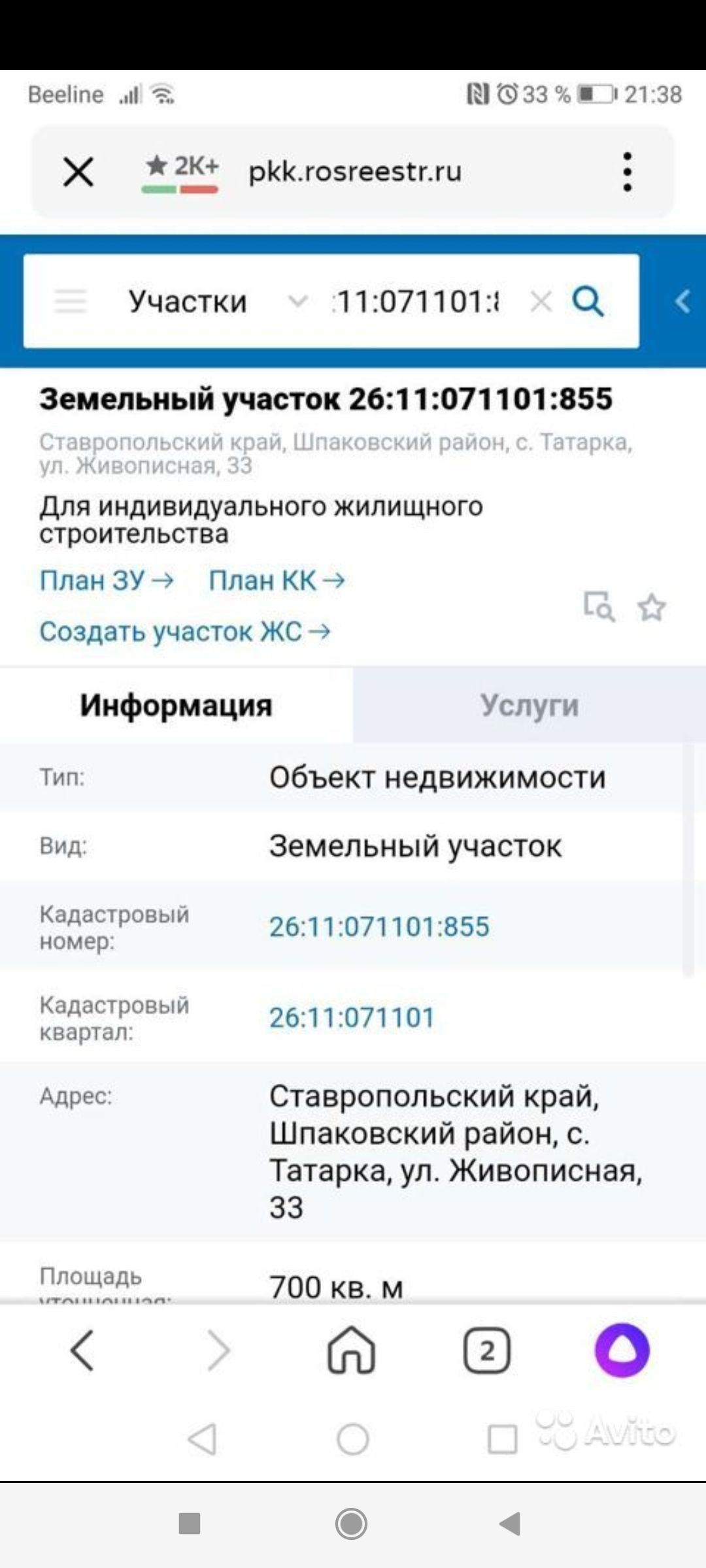Show the parcel on map icon
Viewport: 706px width, 1568px height.
599,607
